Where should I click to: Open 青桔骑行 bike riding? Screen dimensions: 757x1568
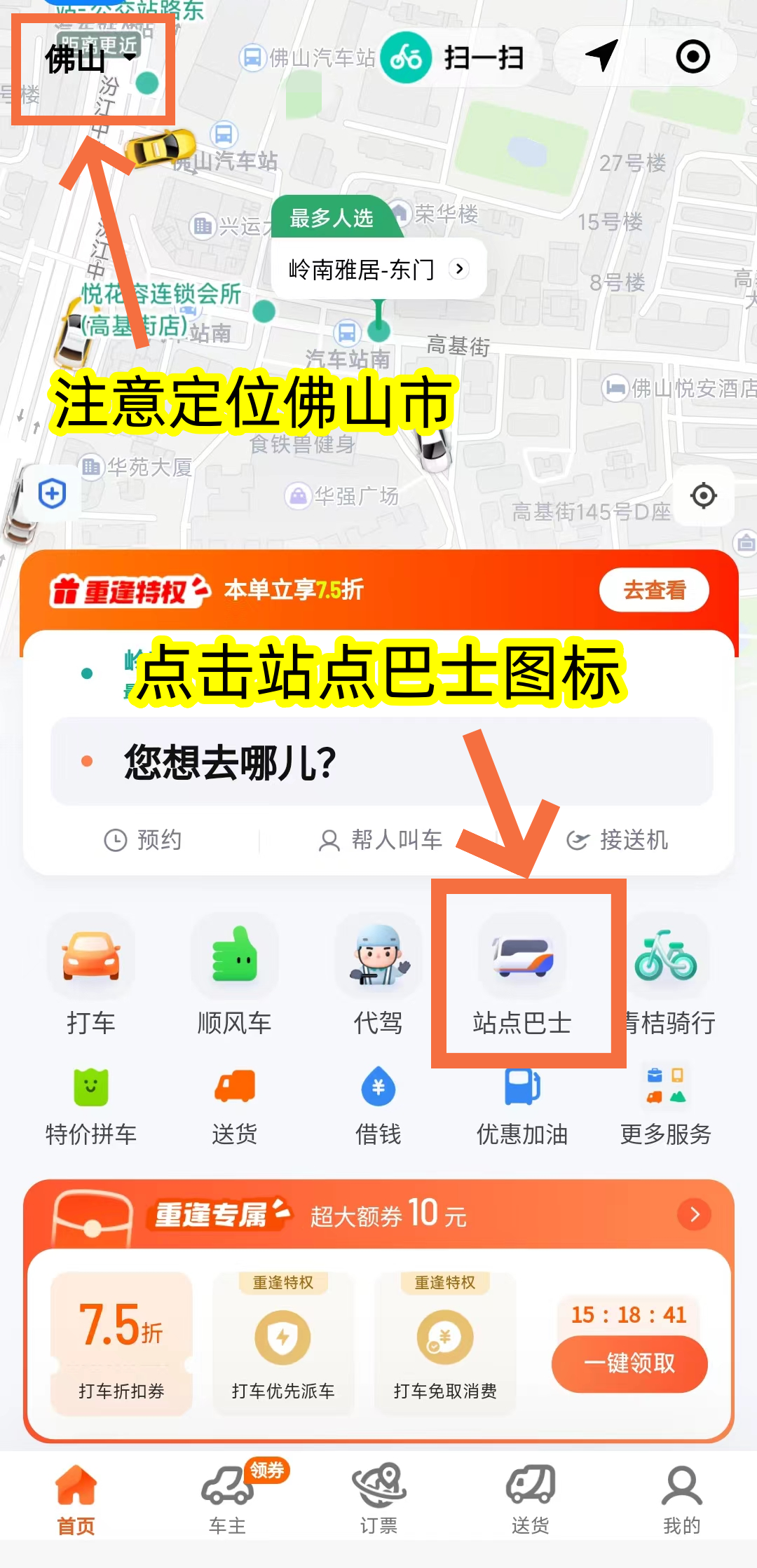[x=667, y=977]
